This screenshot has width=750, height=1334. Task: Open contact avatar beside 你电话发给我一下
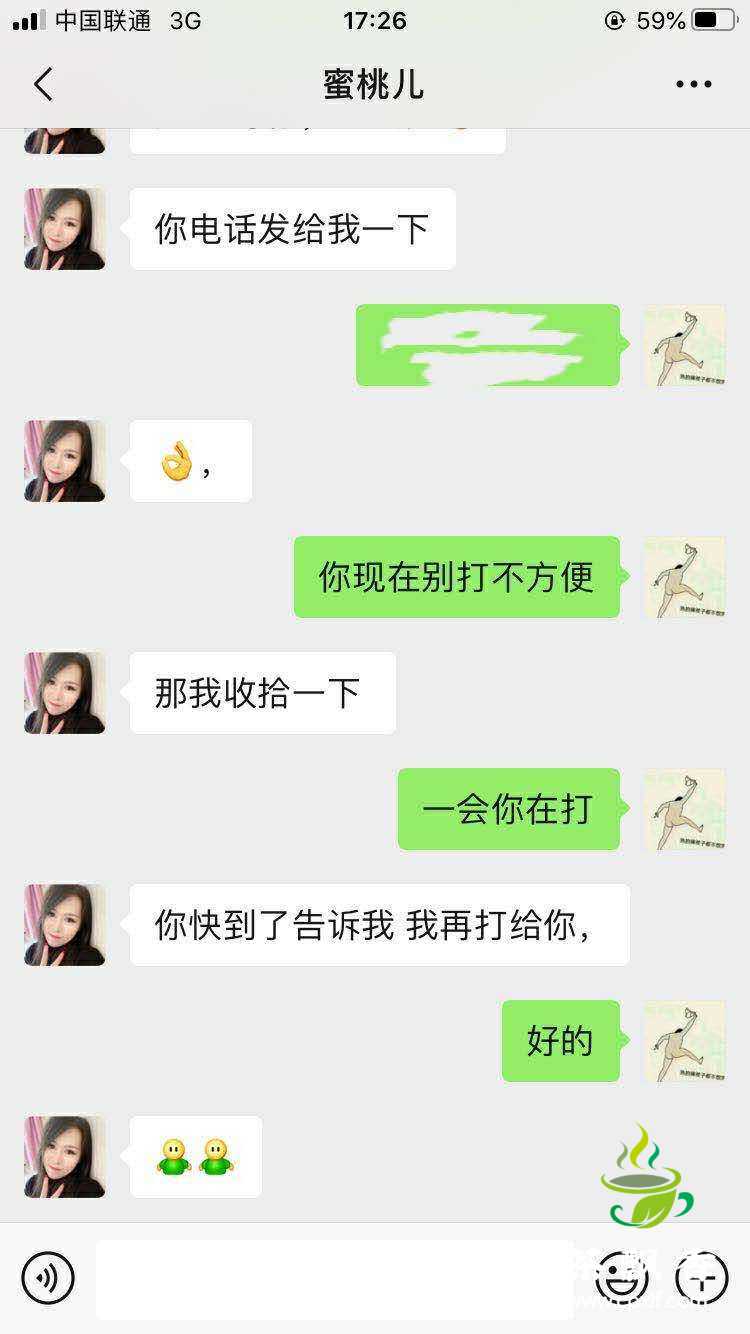tap(65, 229)
